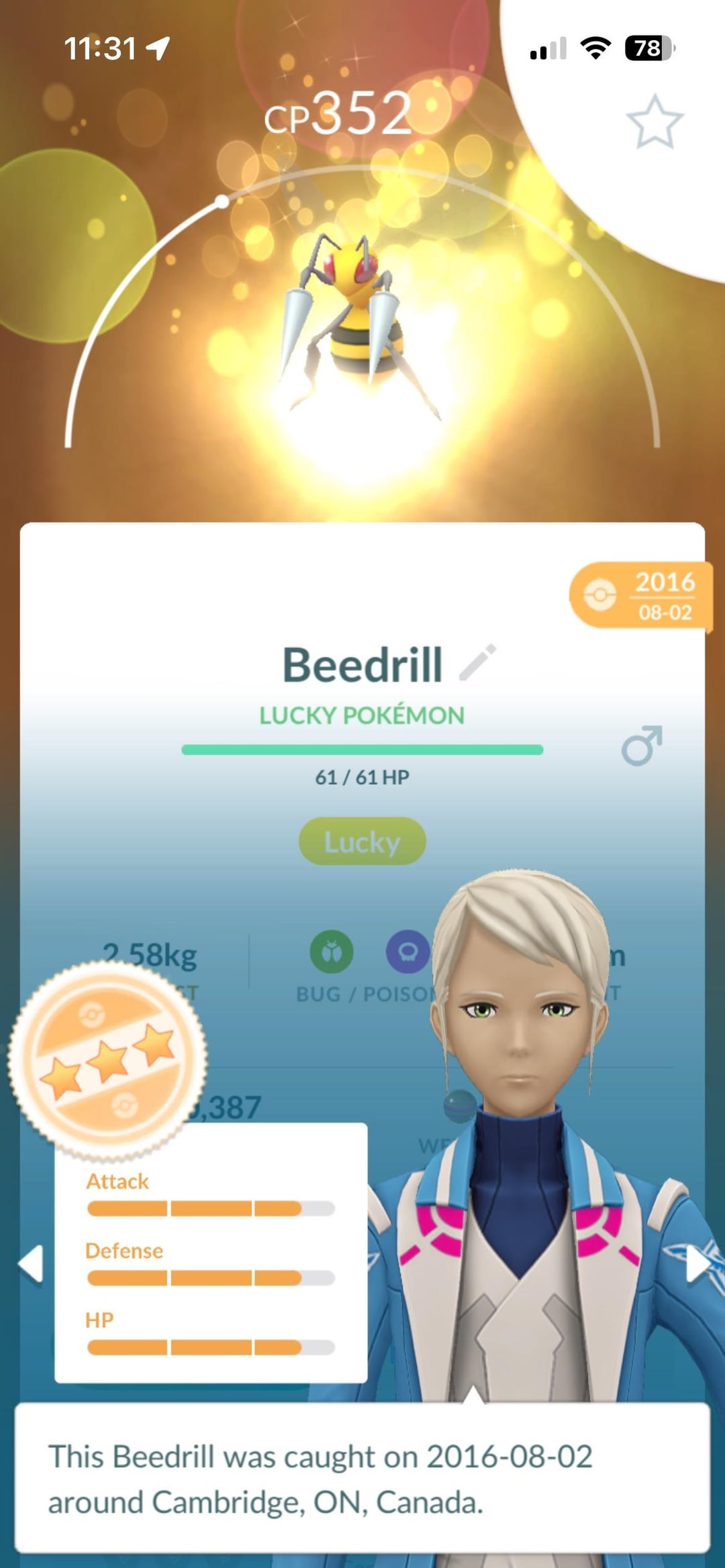Advance the appraisal dialogue box

point(362,1479)
